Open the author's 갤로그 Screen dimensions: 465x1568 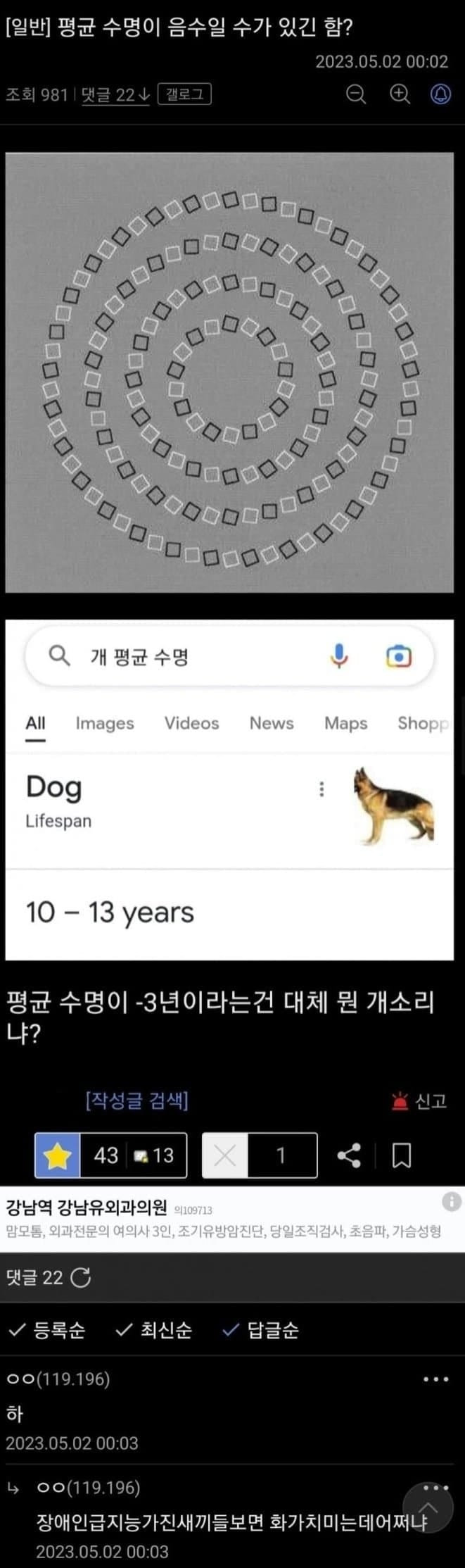tap(184, 94)
